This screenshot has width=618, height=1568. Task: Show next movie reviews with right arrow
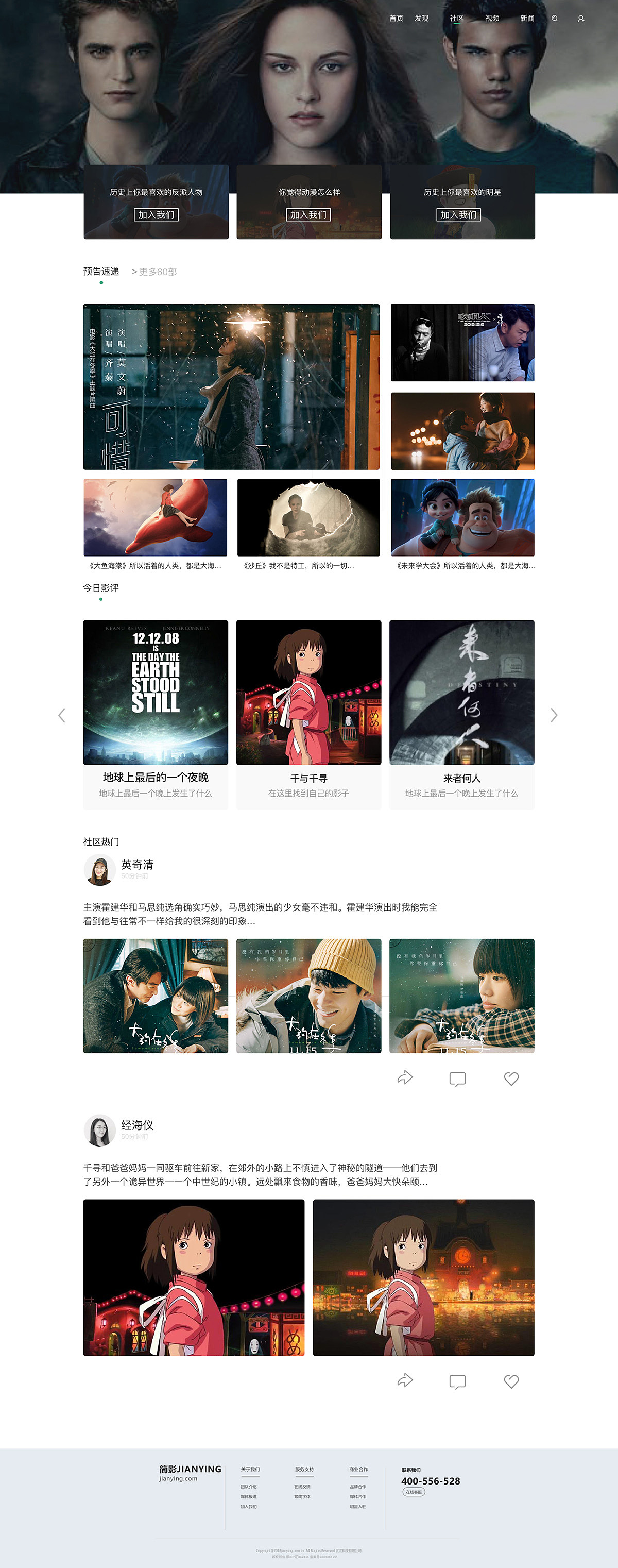click(554, 716)
